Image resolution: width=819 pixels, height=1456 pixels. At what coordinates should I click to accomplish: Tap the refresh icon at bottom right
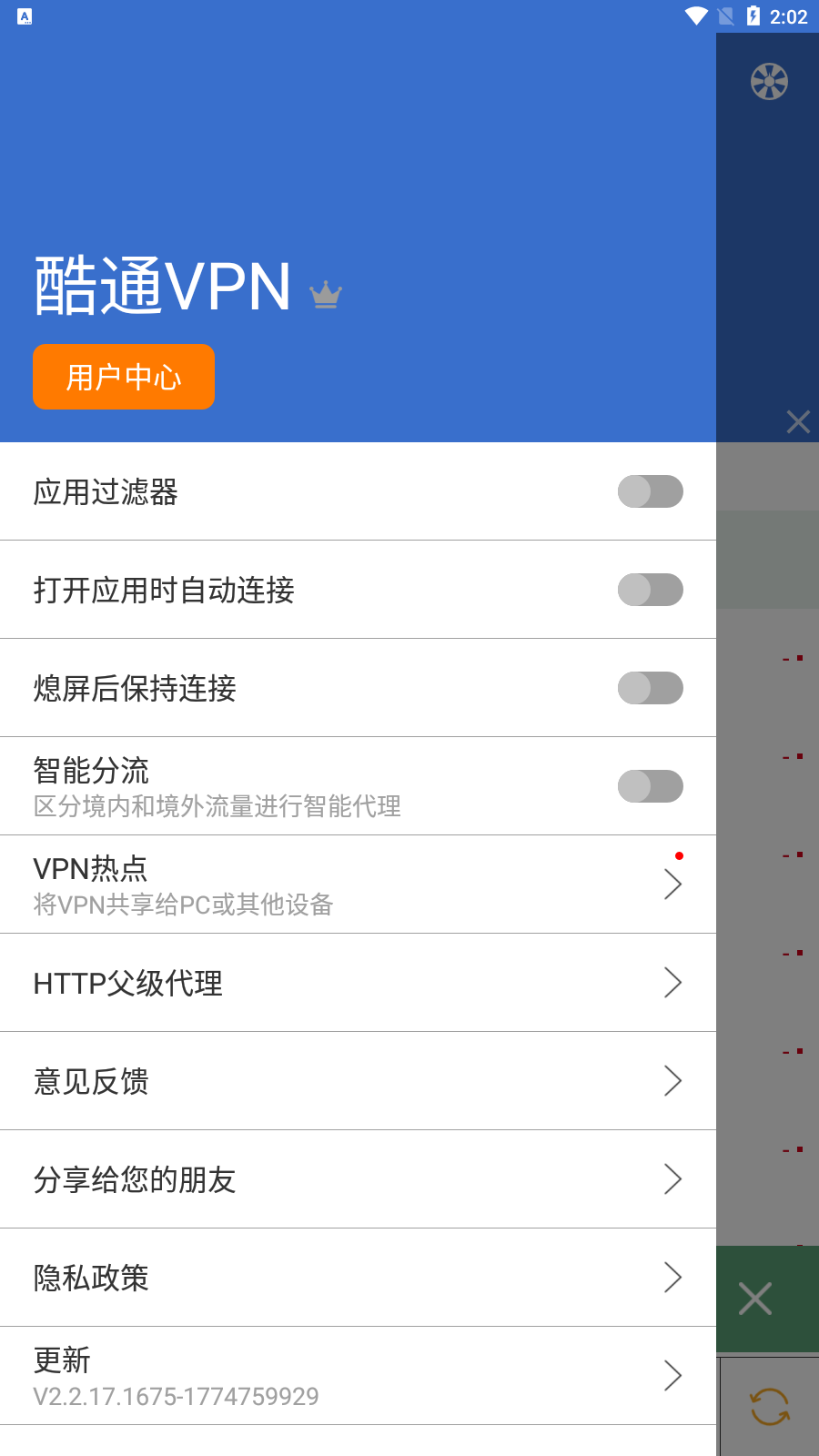click(769, 1406)
